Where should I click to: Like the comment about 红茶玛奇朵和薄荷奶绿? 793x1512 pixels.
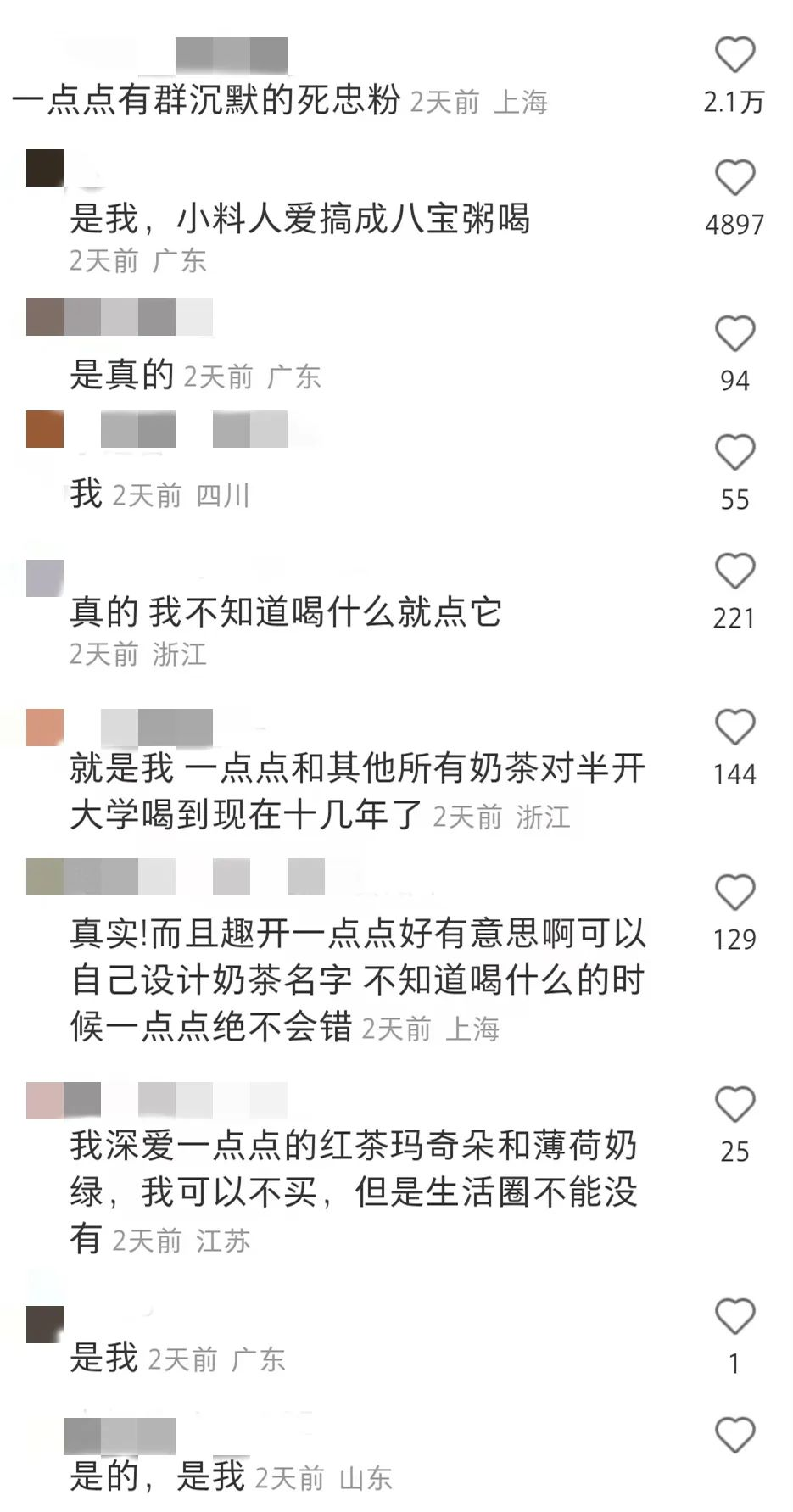pos(734,1105)
